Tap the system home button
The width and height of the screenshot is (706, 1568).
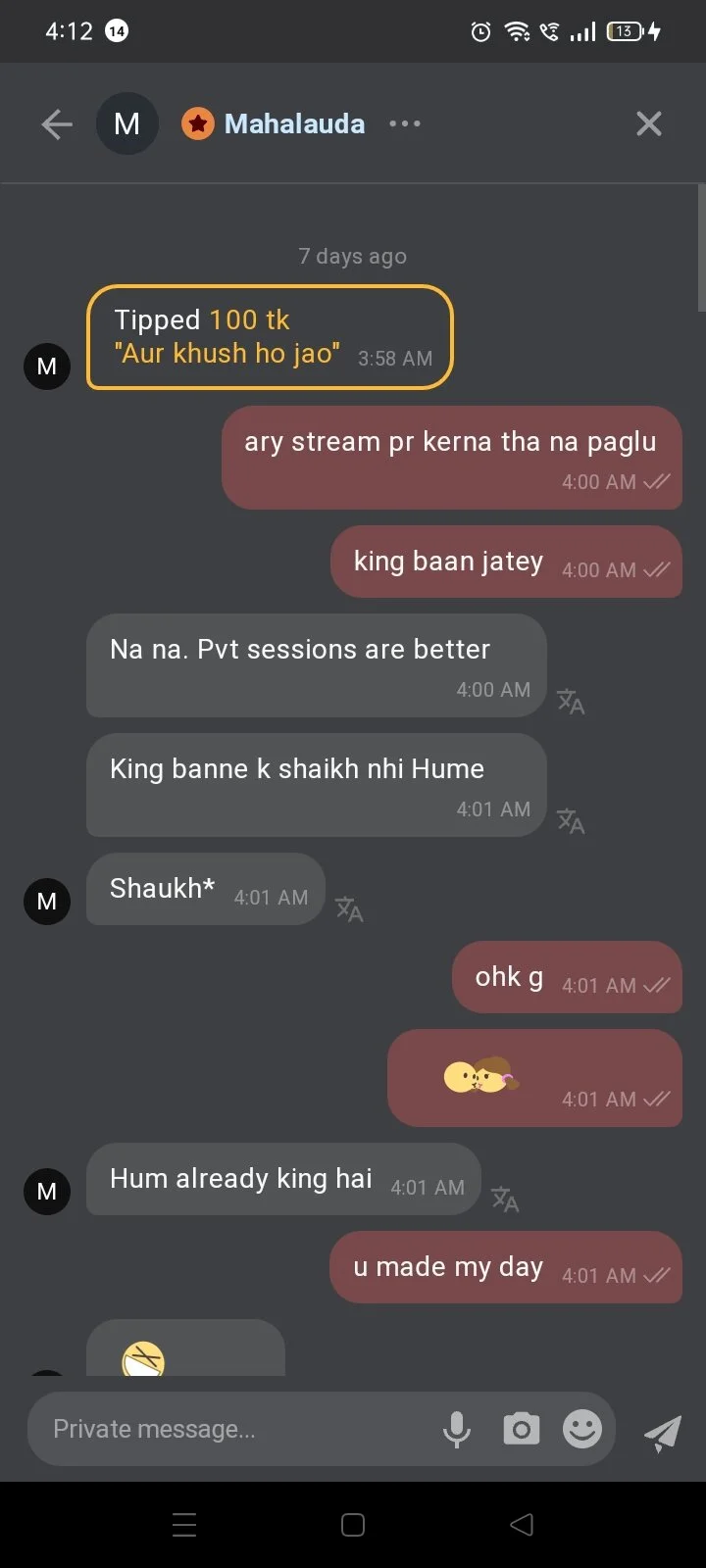pos(353,1525)
